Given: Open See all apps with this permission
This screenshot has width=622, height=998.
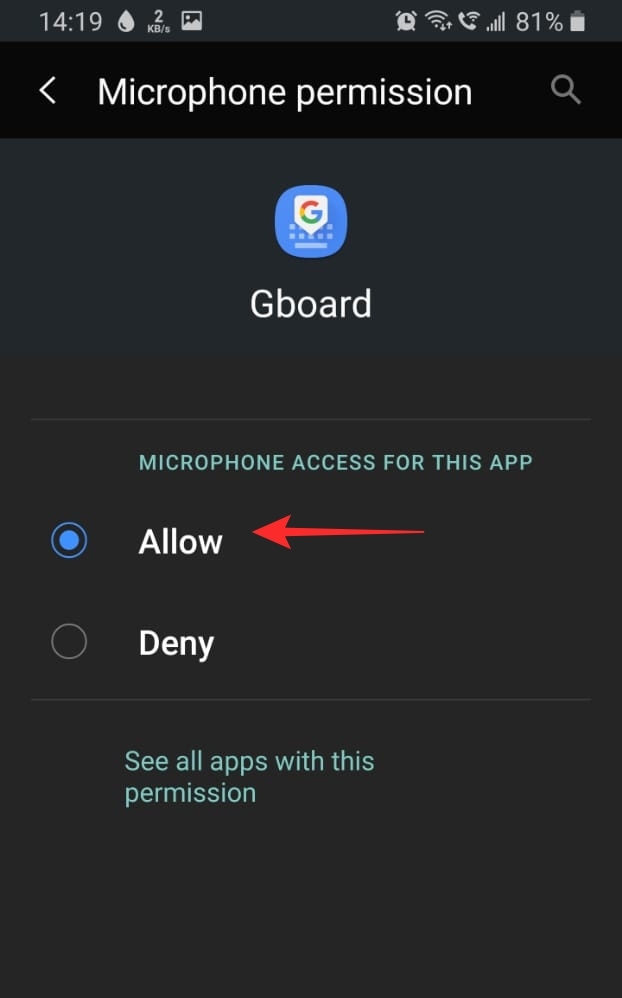Looking at the screenshot, I should pos(248,776).
